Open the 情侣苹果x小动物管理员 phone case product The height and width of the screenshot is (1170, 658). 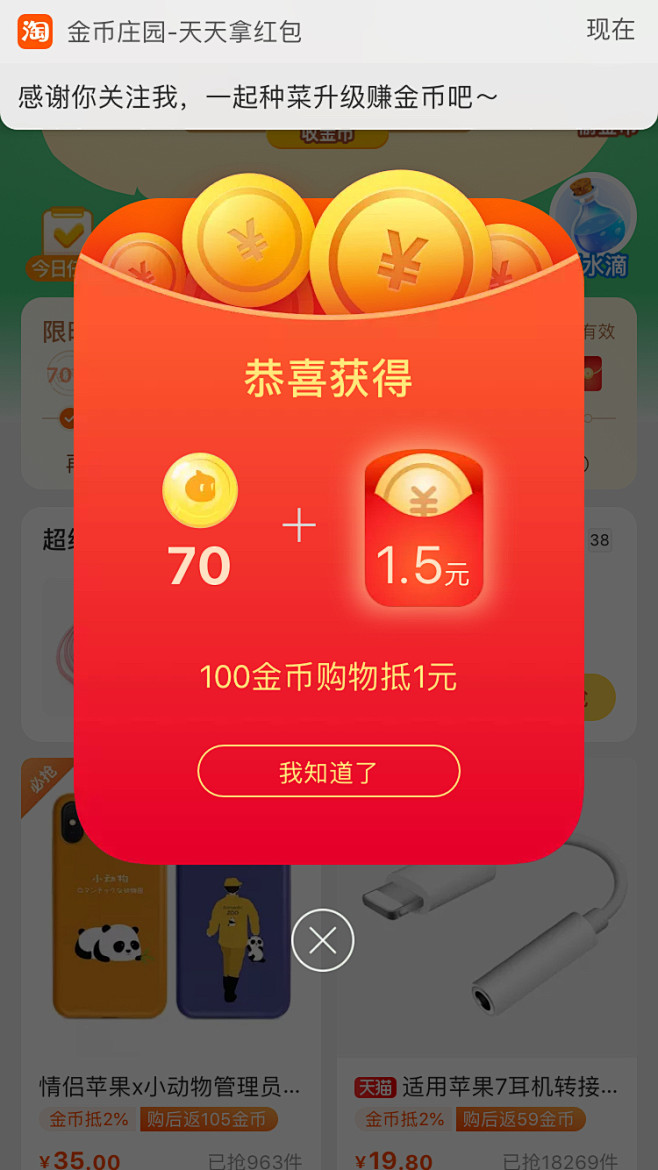(170, 1085)
